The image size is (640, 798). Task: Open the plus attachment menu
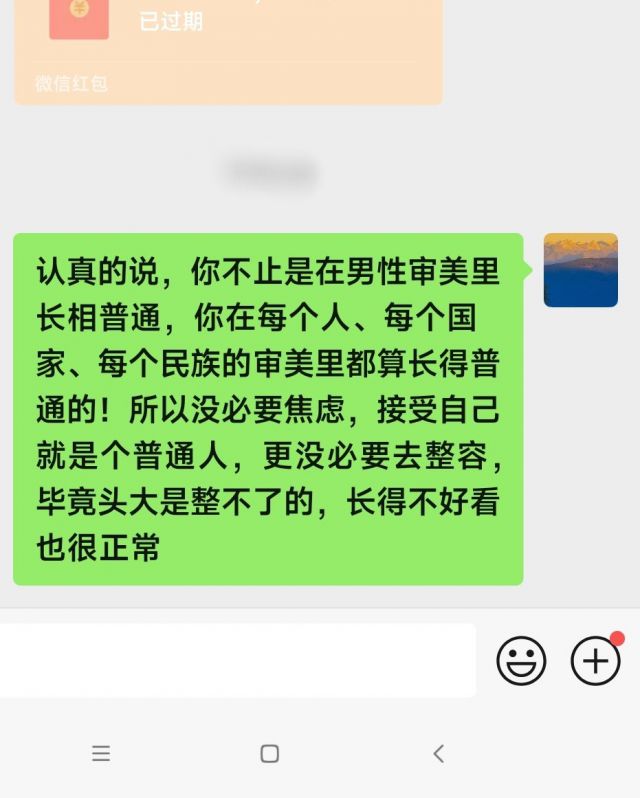coord(595,661)
